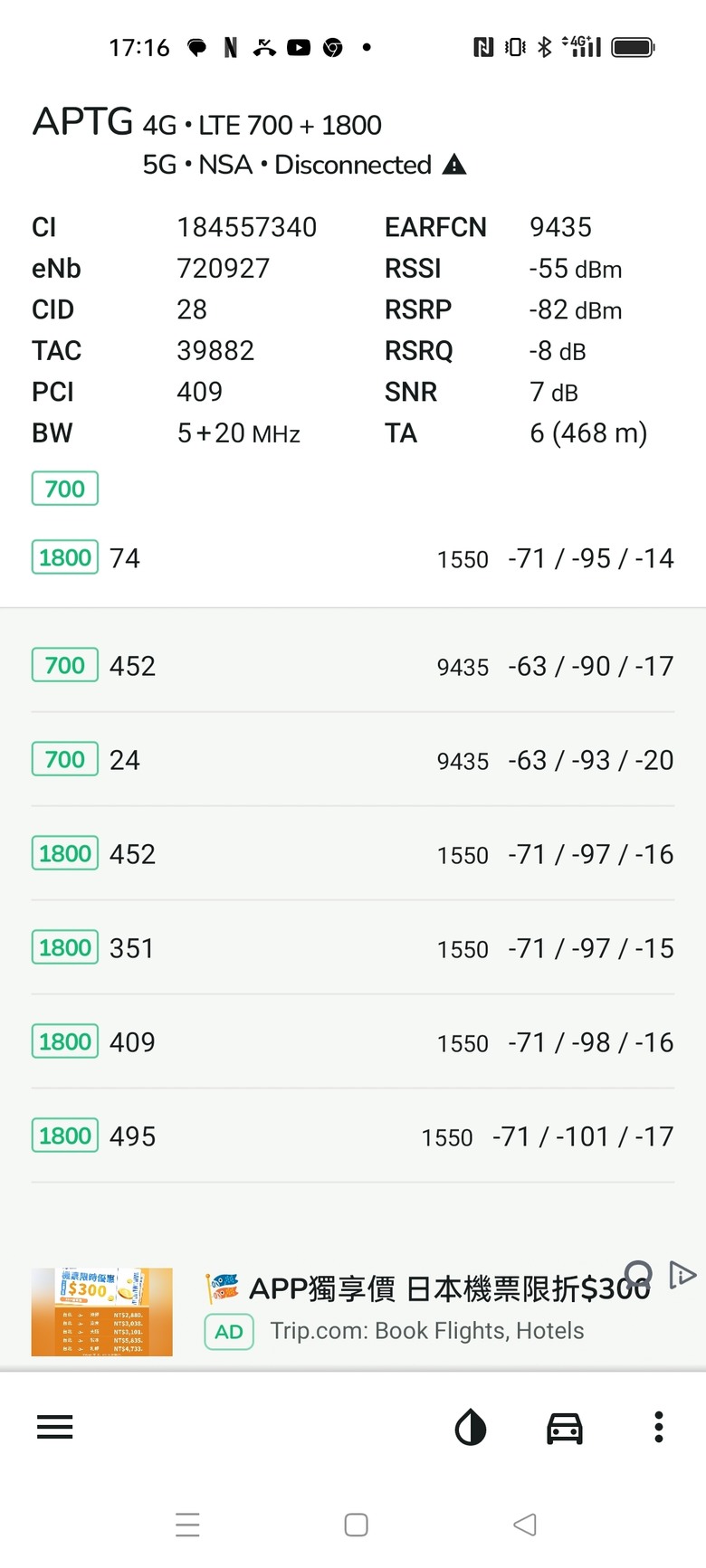Screen dimensions: 706x1568
Task: Open the three-dot overflow menu
Action: click(x=659, y=1427)
